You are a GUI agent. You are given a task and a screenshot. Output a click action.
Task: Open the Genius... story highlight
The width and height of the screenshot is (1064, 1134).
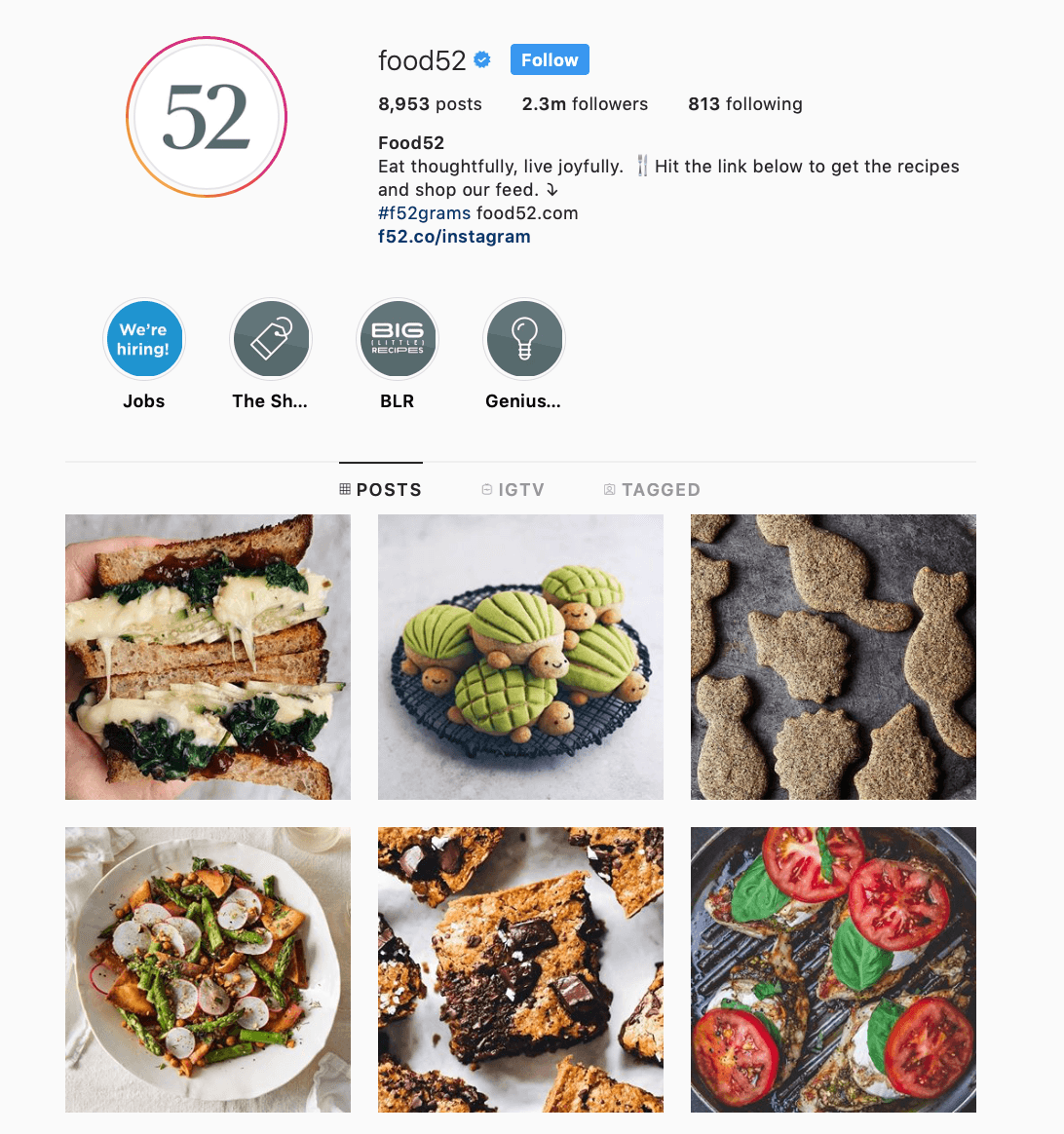click(x=524, y=340)
